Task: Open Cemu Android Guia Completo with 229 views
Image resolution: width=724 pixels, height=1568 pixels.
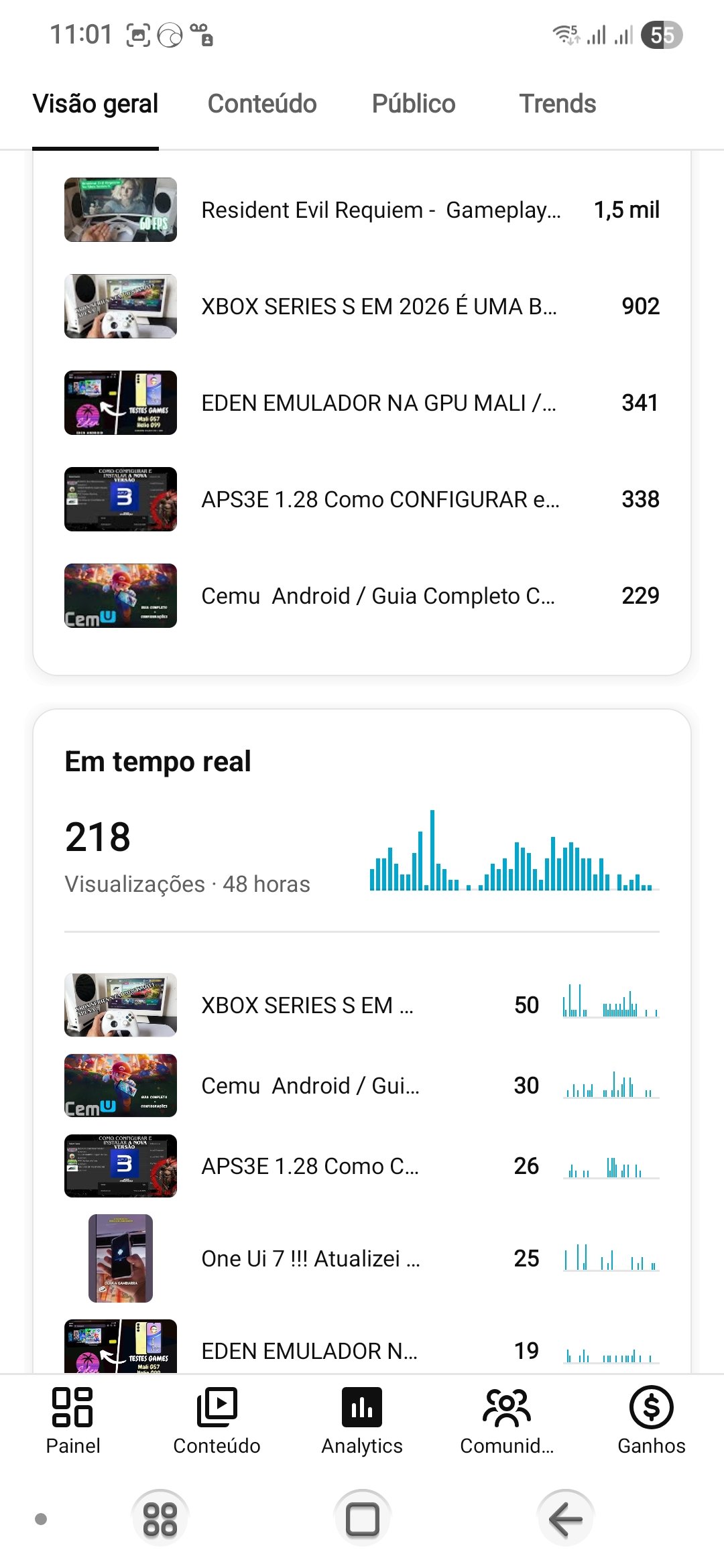Action: click(378, 596)
